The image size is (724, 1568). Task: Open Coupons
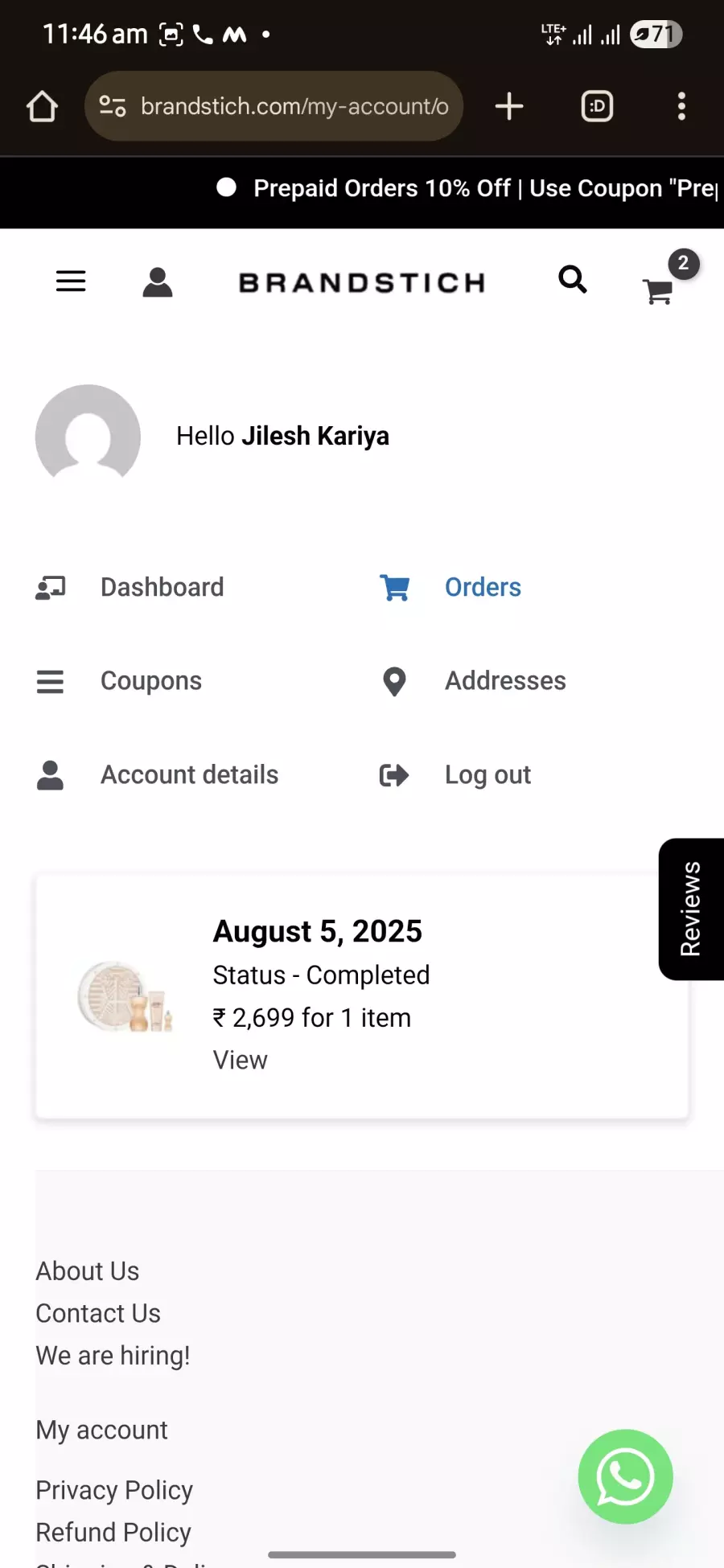point(151,681)
